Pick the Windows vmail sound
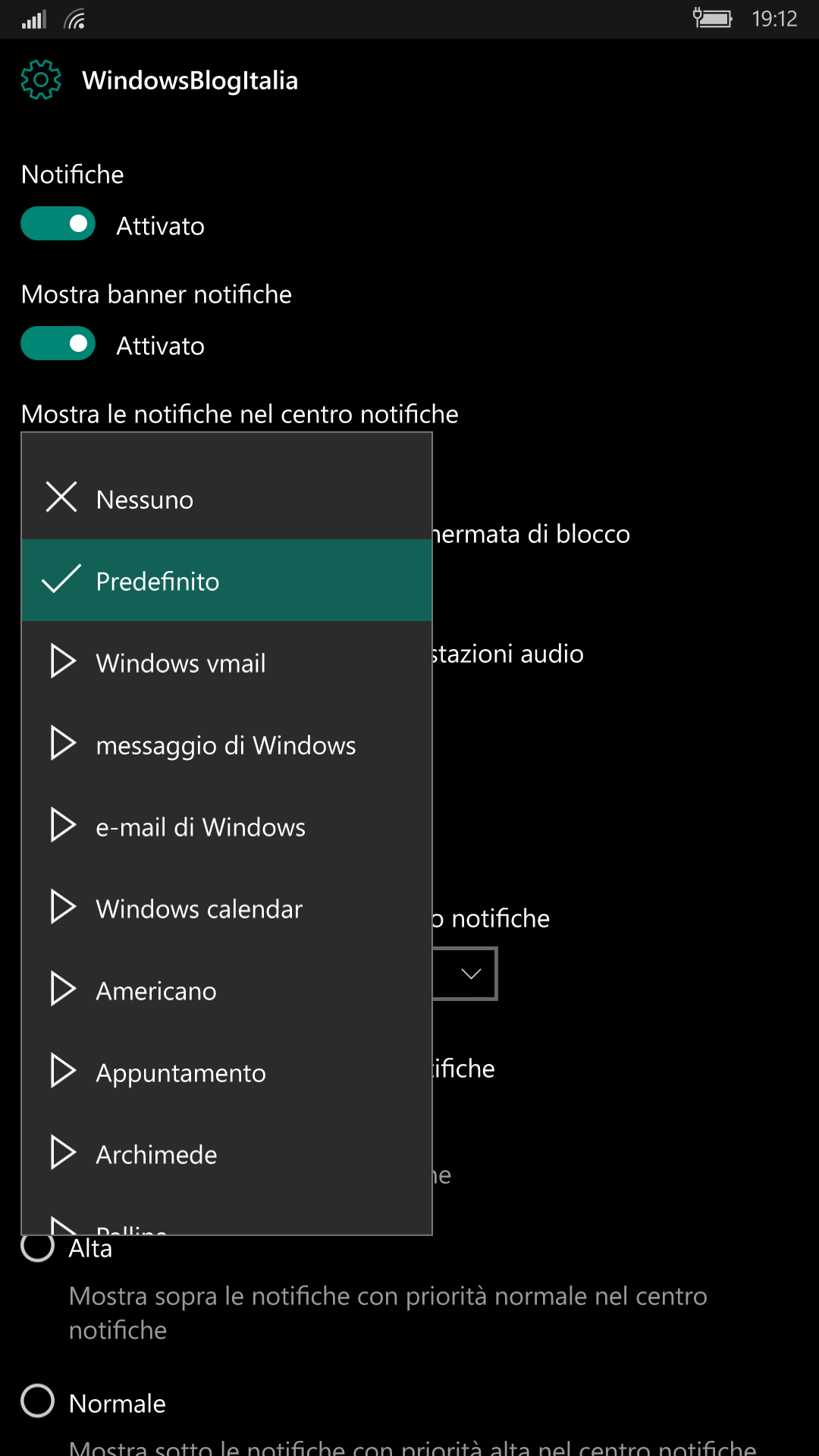This screenshot has width=819, height=1456. click(227, 663)
